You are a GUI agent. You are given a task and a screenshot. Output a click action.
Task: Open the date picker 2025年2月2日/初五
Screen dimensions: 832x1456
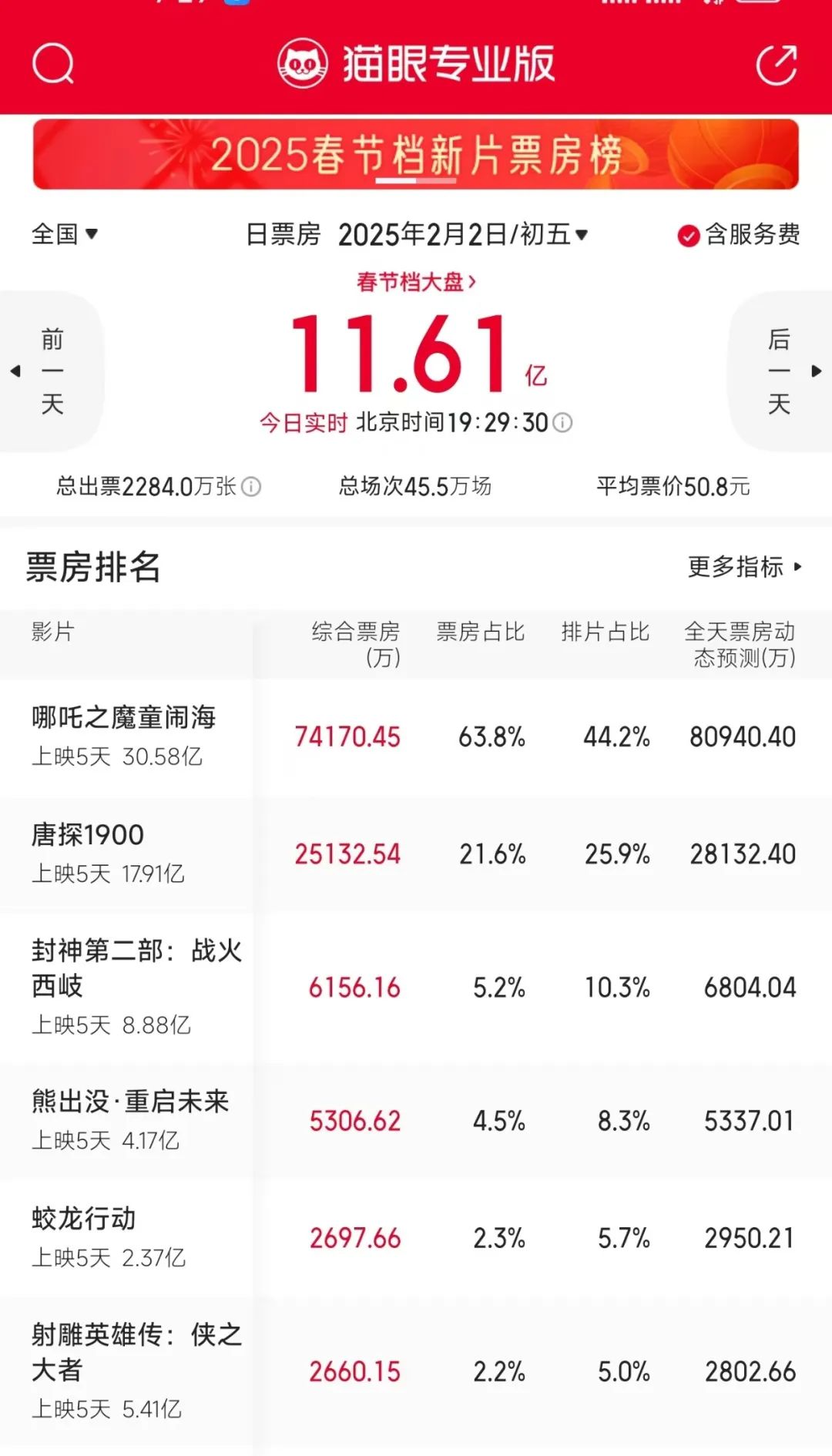tap(463, 234)
